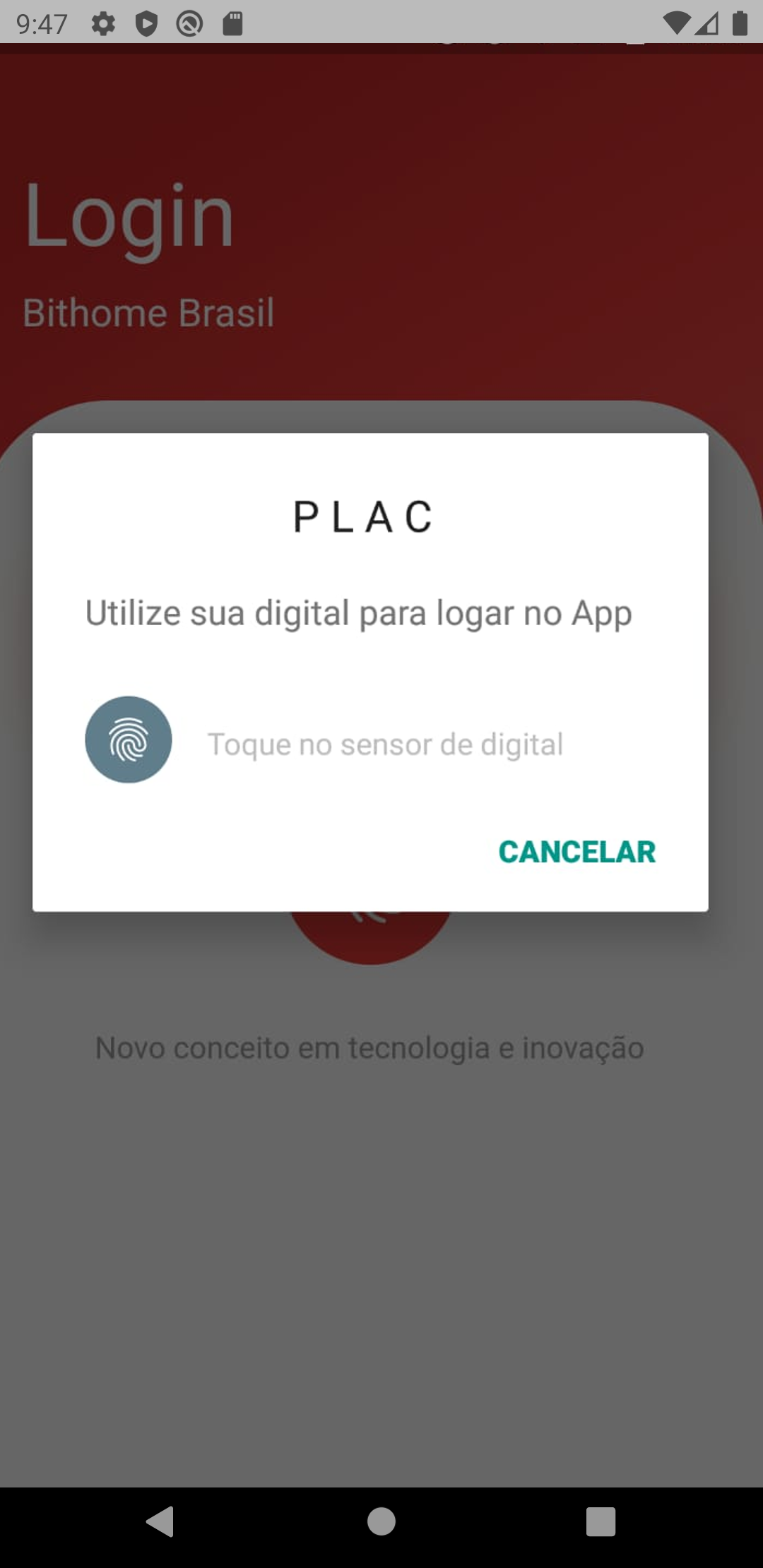Go to the home screen
This screenshot has height=1568, width=763.
(381, 1521)
